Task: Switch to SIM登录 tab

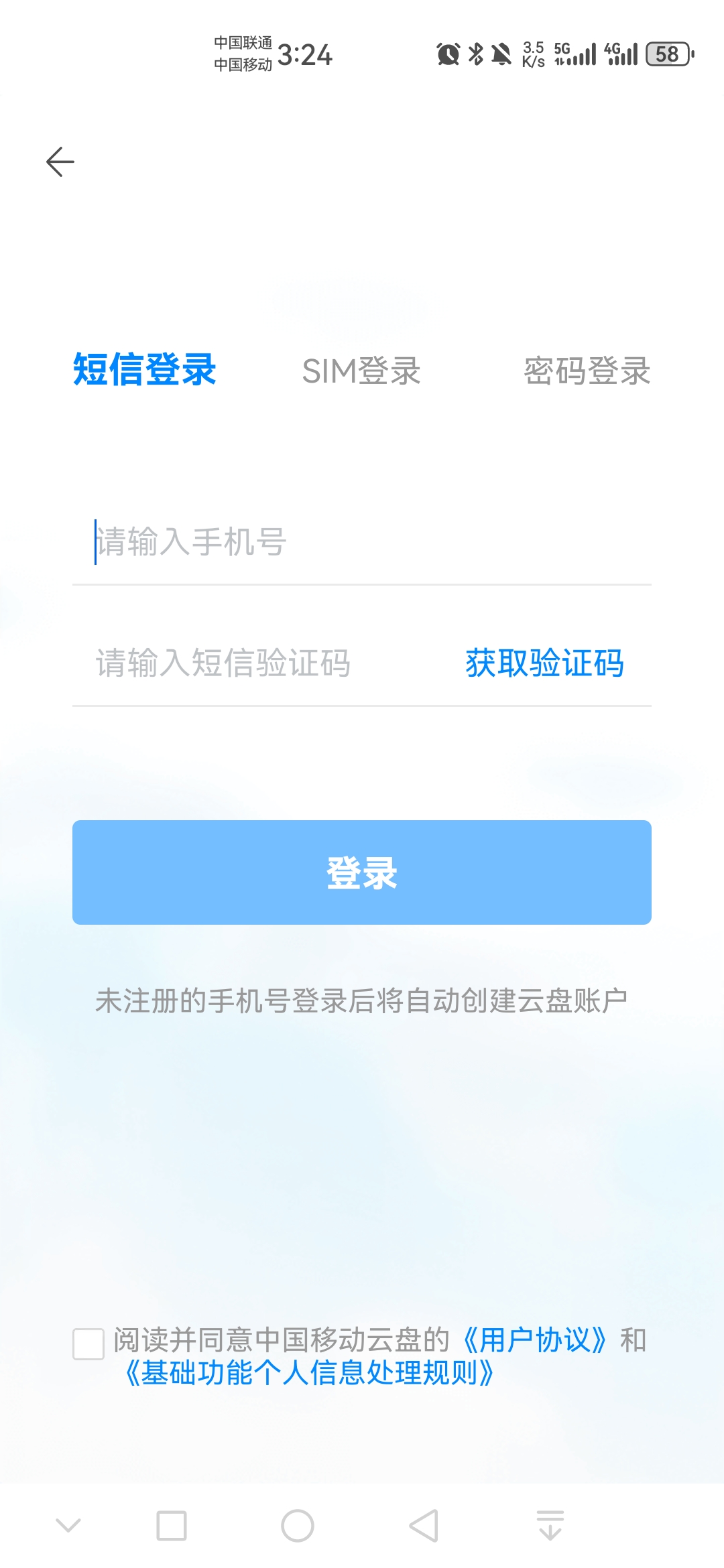Action: pyautogui.click(x=361, y=371)
